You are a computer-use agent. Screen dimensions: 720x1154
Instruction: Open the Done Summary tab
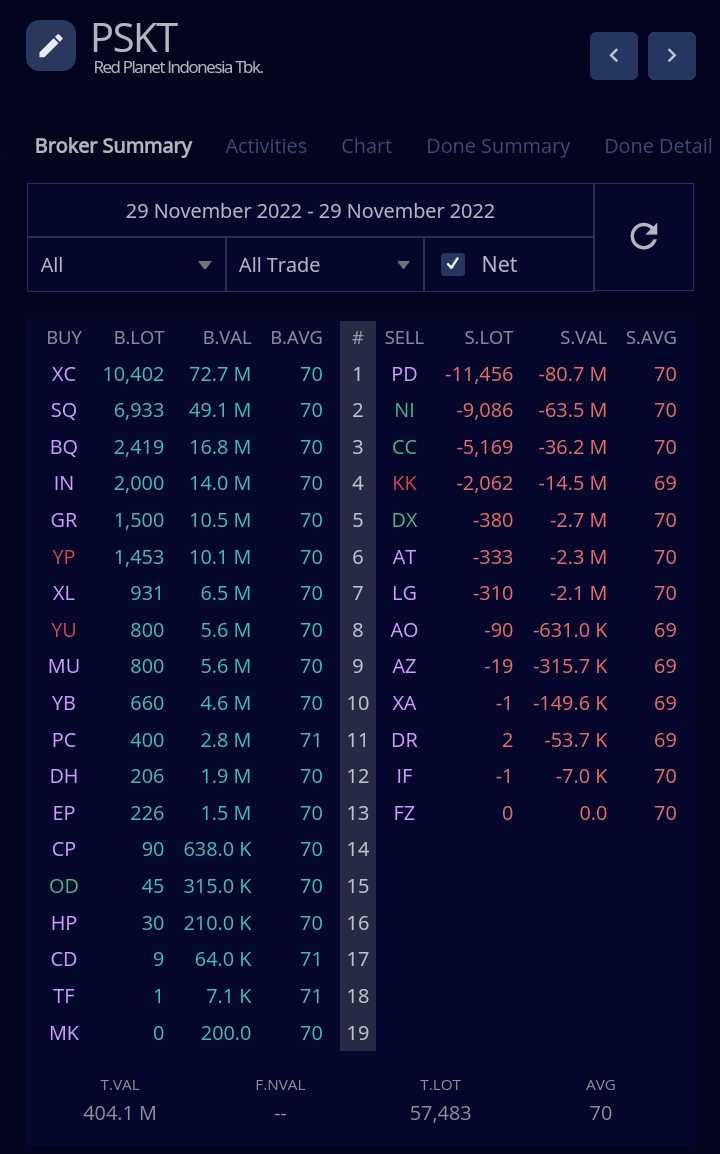tap(498, 146)
